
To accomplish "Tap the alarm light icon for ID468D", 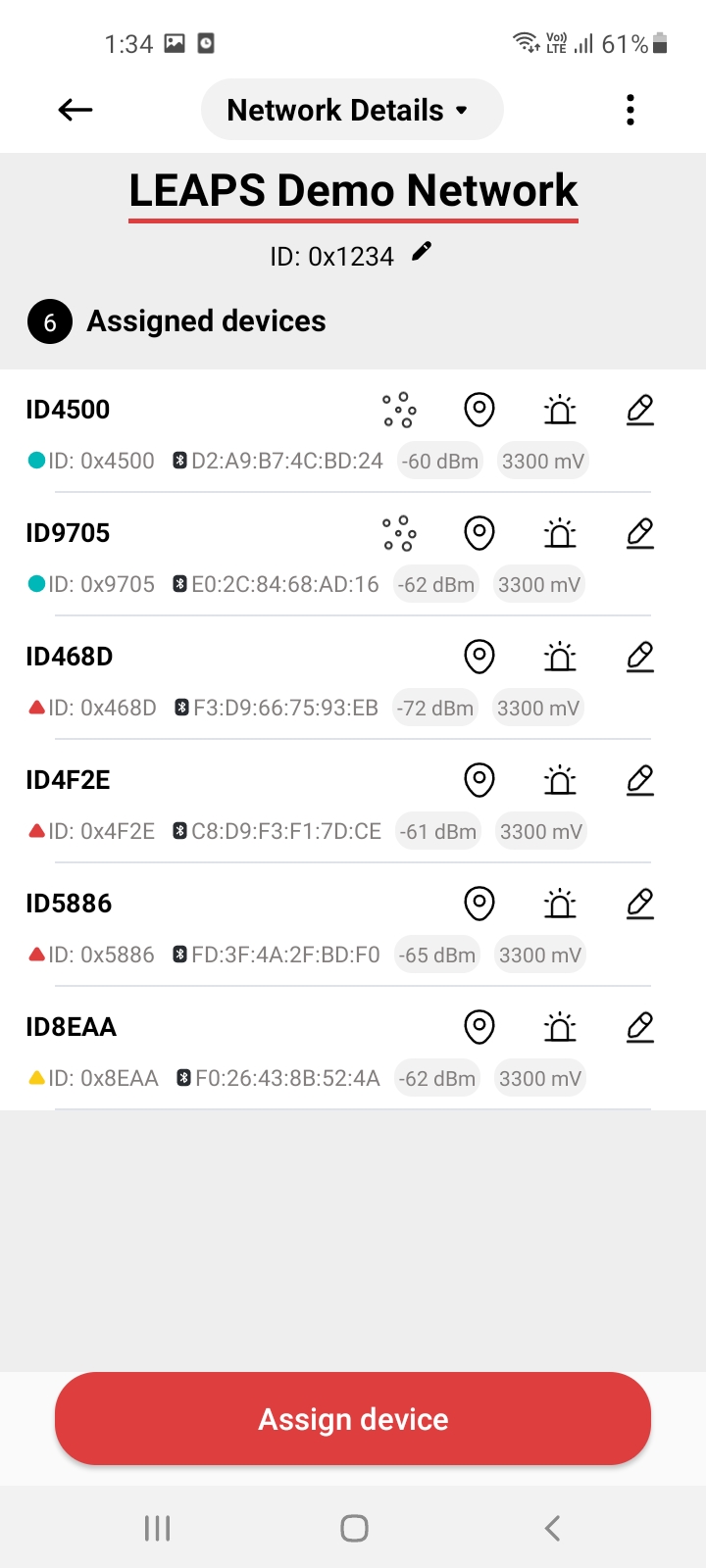I will click(560, 657).
